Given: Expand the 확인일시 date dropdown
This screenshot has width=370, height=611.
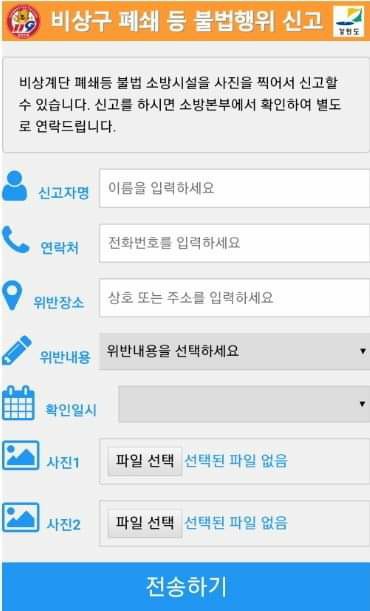Looking at the screenshot, I should 244,404.
